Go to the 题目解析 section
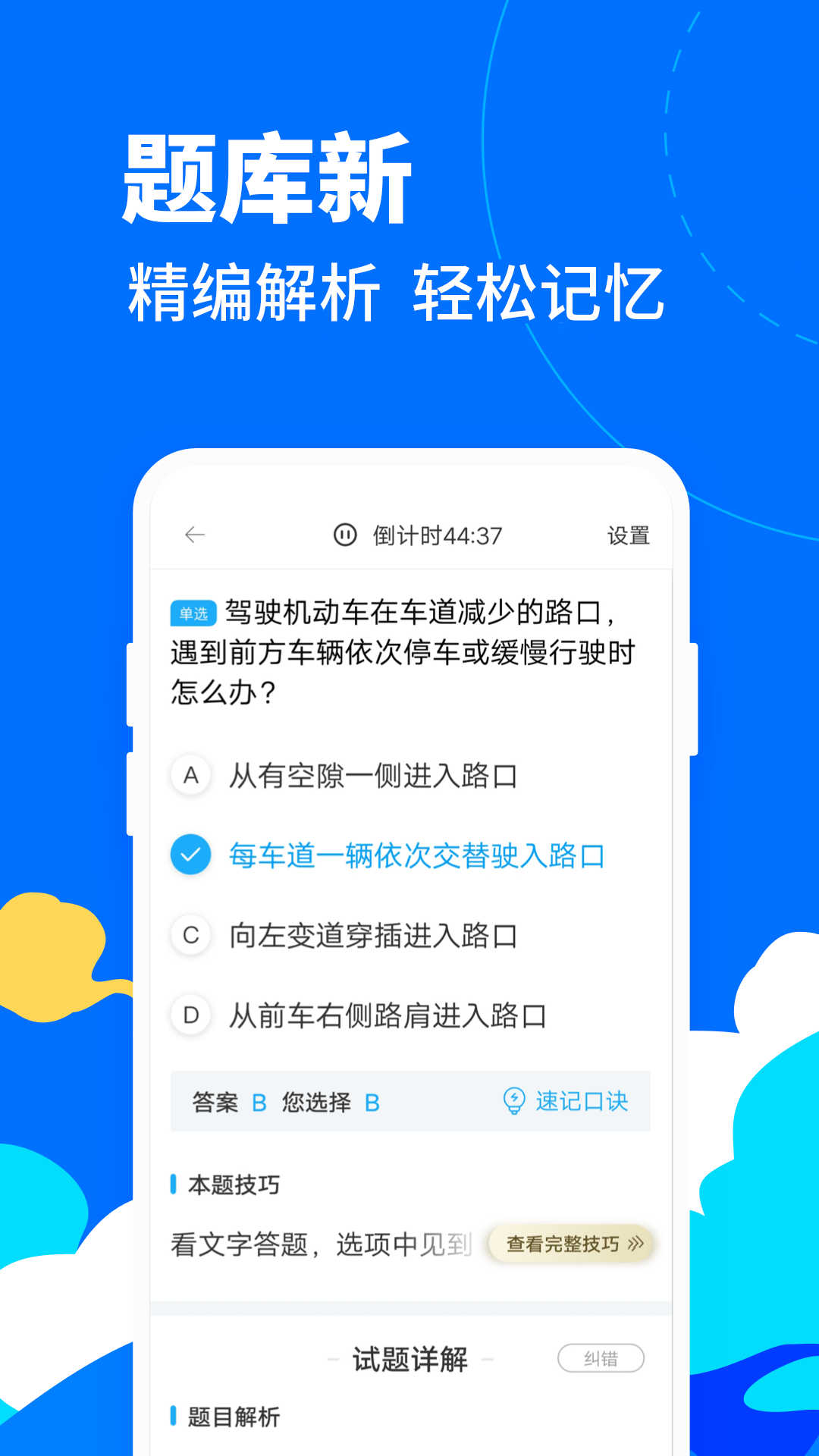Viewport: 819px width, 1456px height. click(227, 1415)
